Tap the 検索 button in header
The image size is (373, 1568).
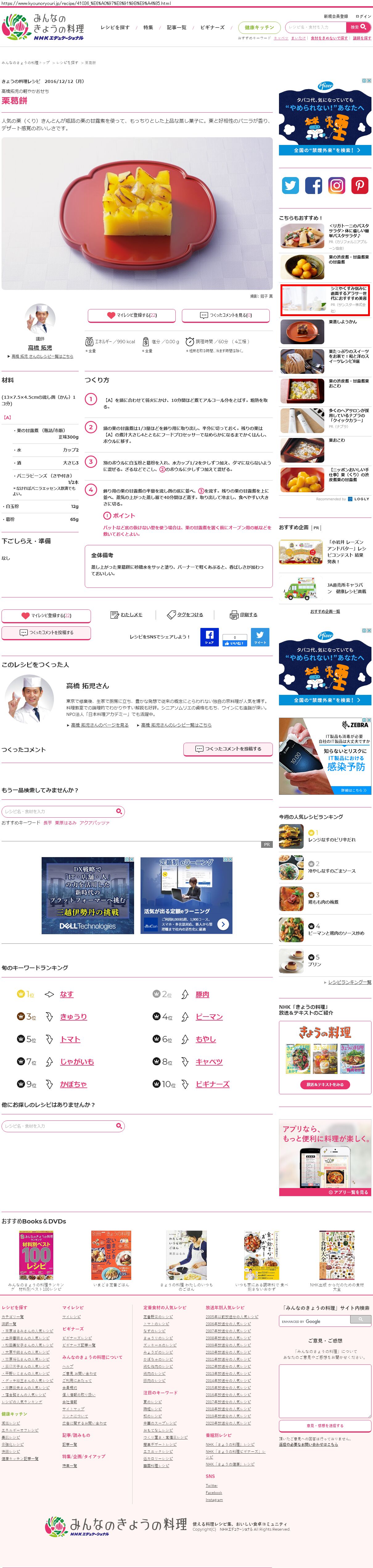(x=357, y=27)
